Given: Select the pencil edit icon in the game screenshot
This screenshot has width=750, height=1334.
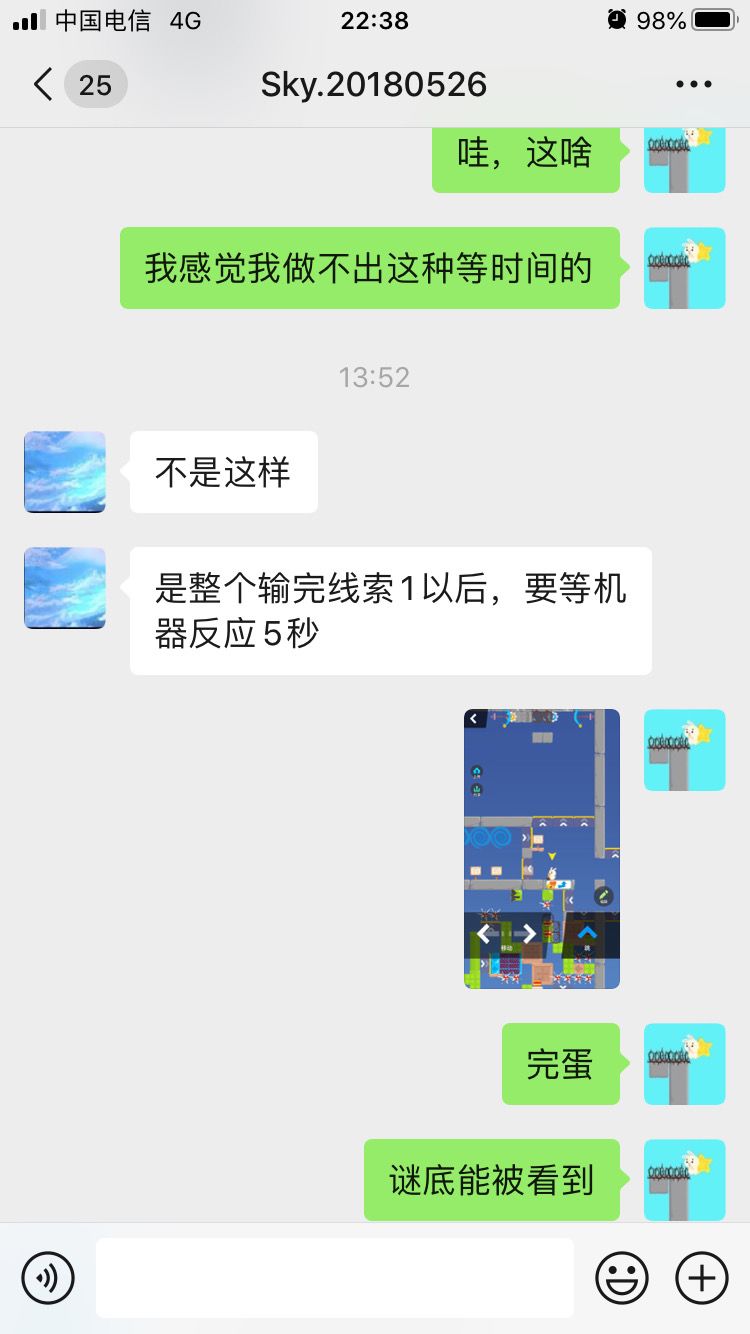Looking at the screenshot, I should (x=603, y=894).
